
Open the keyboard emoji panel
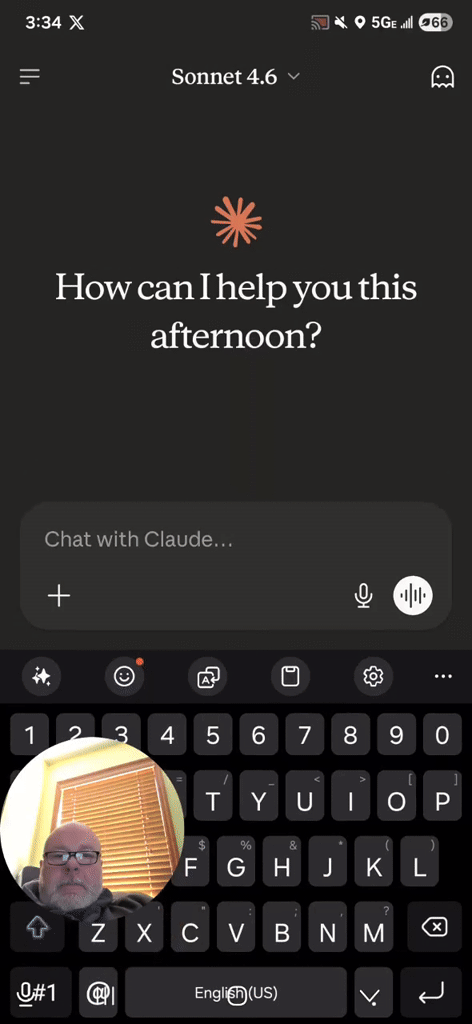(124, 677)
